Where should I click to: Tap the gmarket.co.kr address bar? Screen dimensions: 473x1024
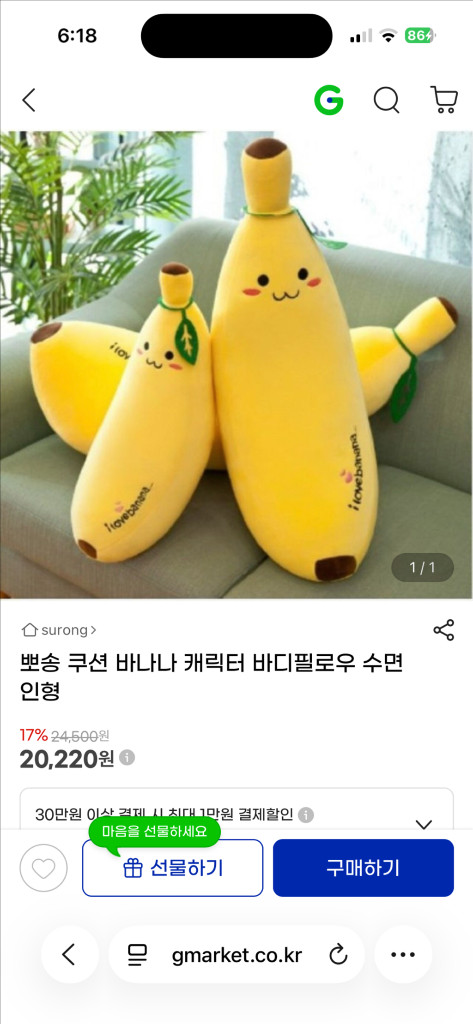point(236,955)
